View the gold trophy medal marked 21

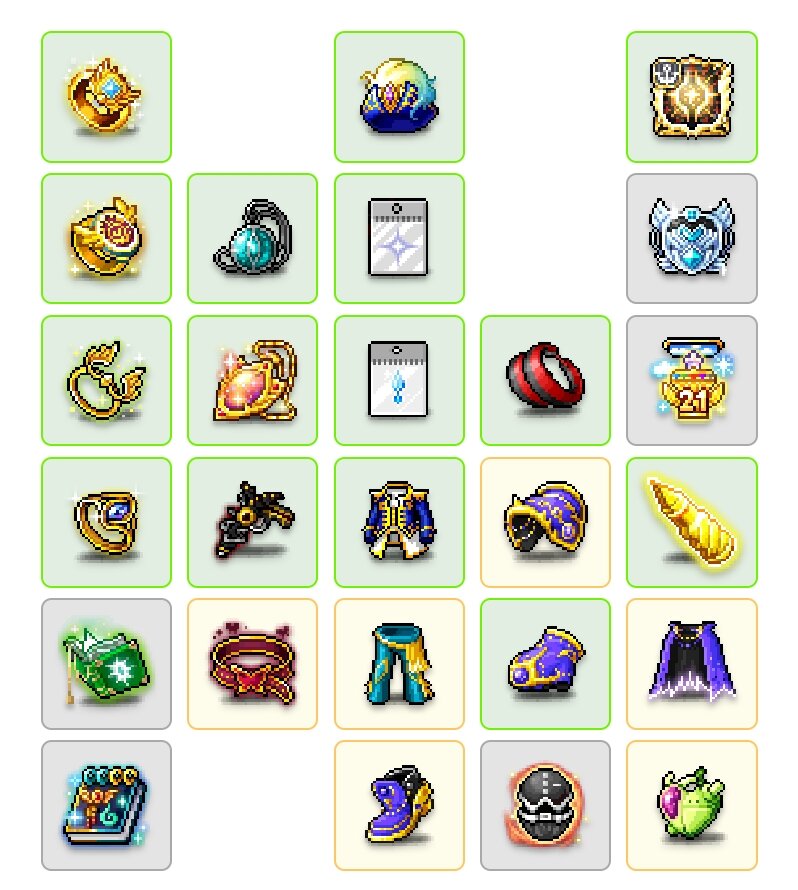pos(691,380)
